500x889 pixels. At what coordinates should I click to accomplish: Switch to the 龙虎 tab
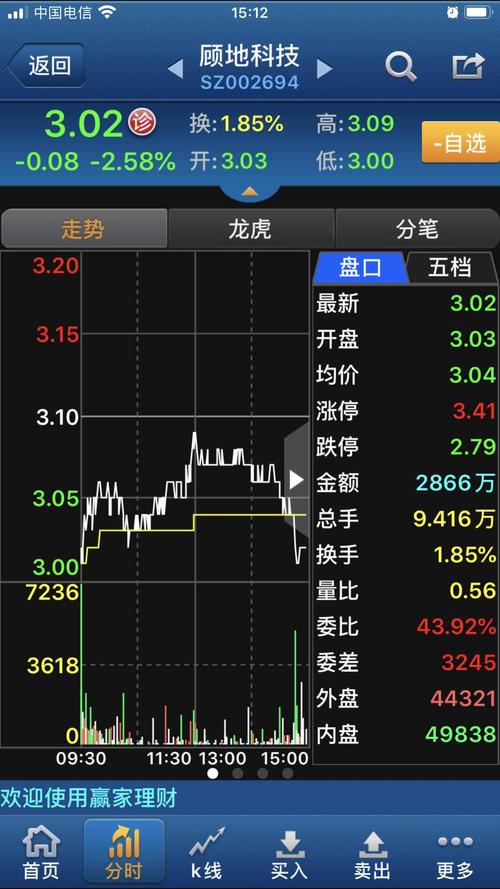tap(251, 228)
